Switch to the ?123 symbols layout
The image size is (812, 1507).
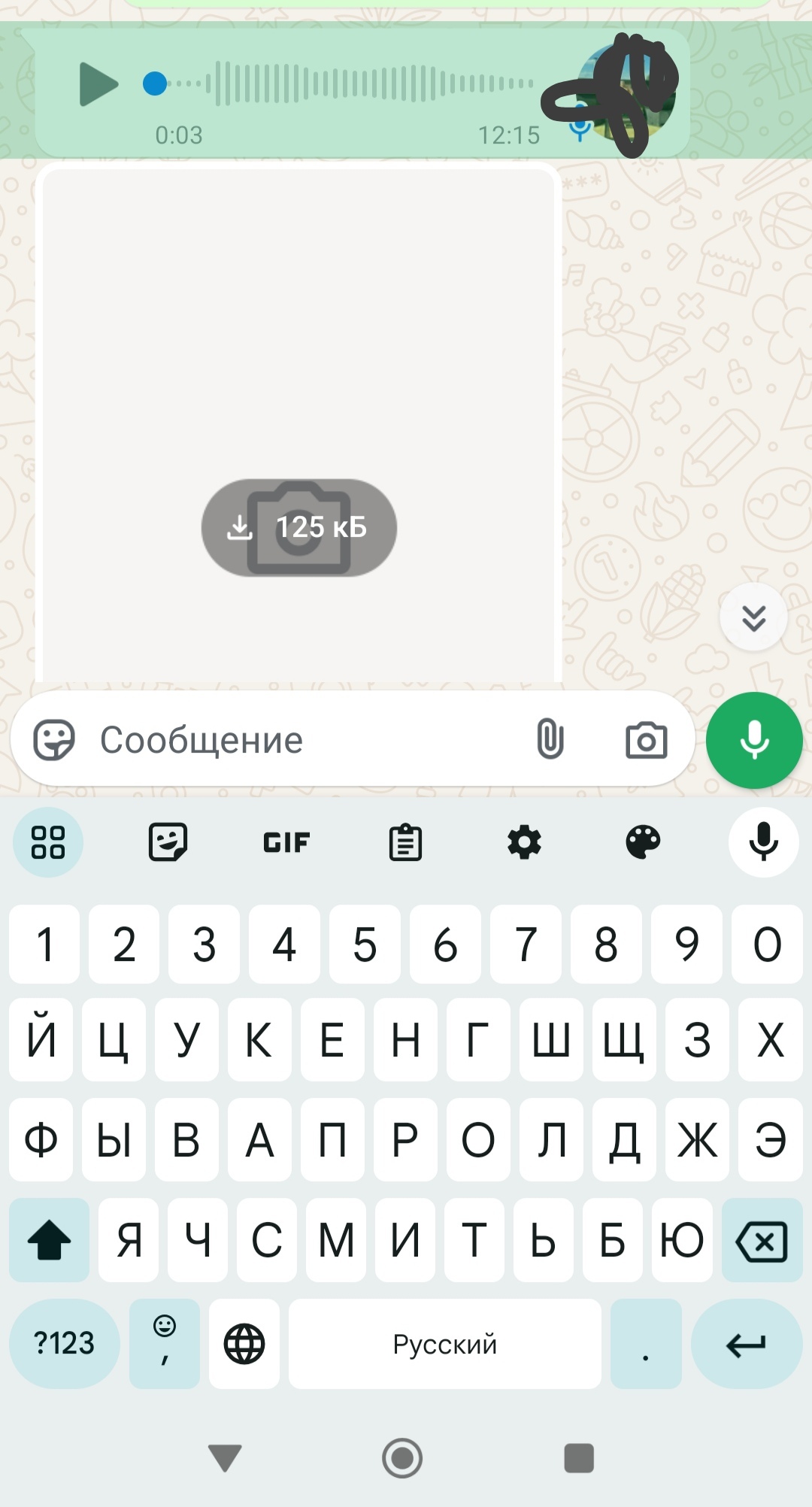coord(65,1344)
